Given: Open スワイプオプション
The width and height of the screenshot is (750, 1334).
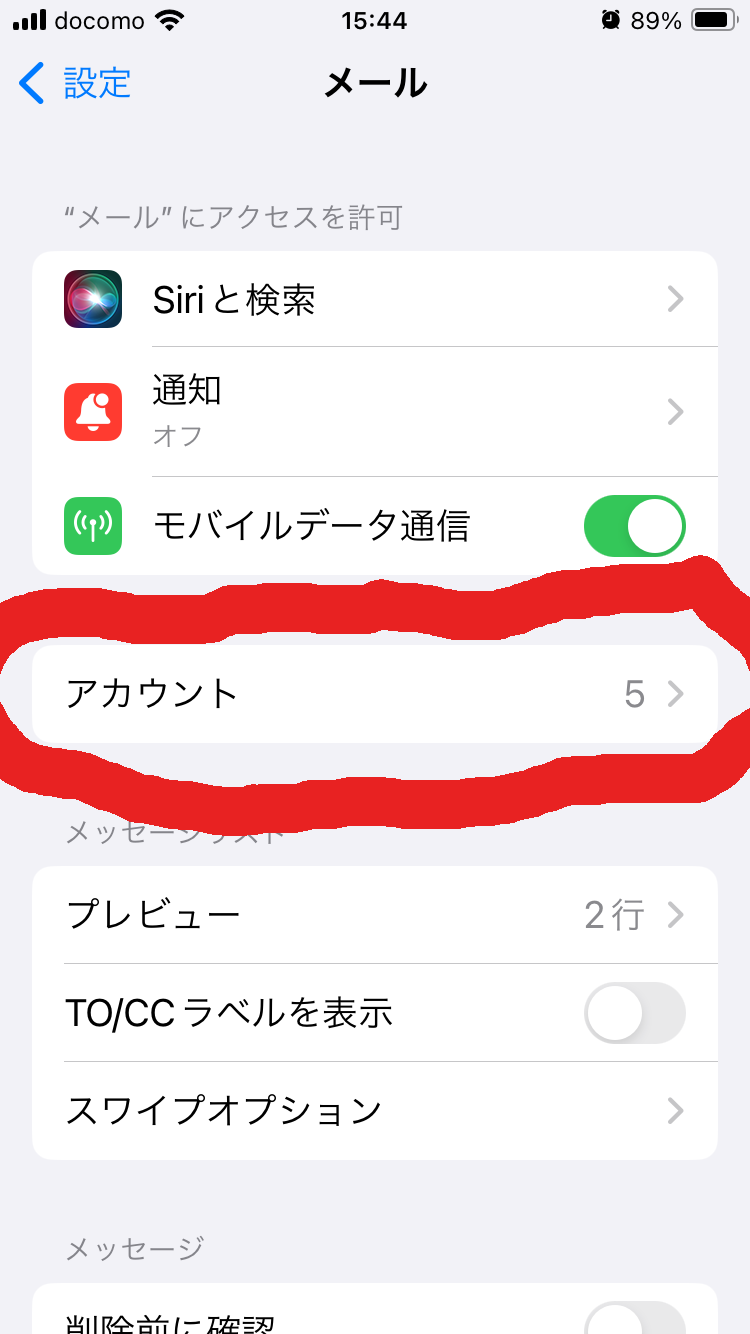Looking at the screenshot, I should [375, 1110].
